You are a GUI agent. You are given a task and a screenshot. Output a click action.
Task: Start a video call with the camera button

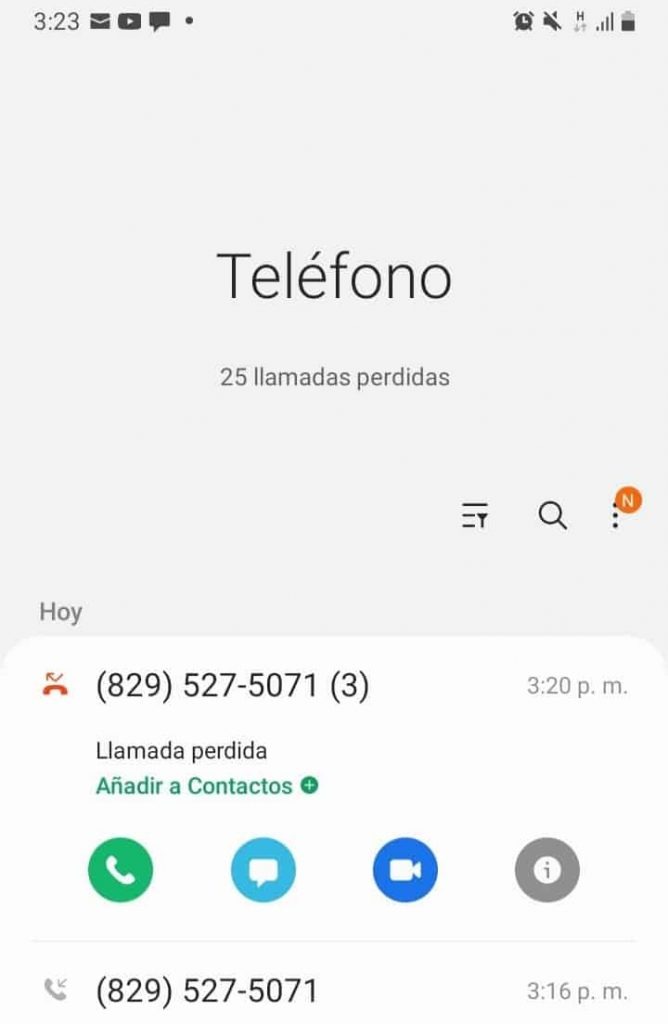(x=405, y=871)
